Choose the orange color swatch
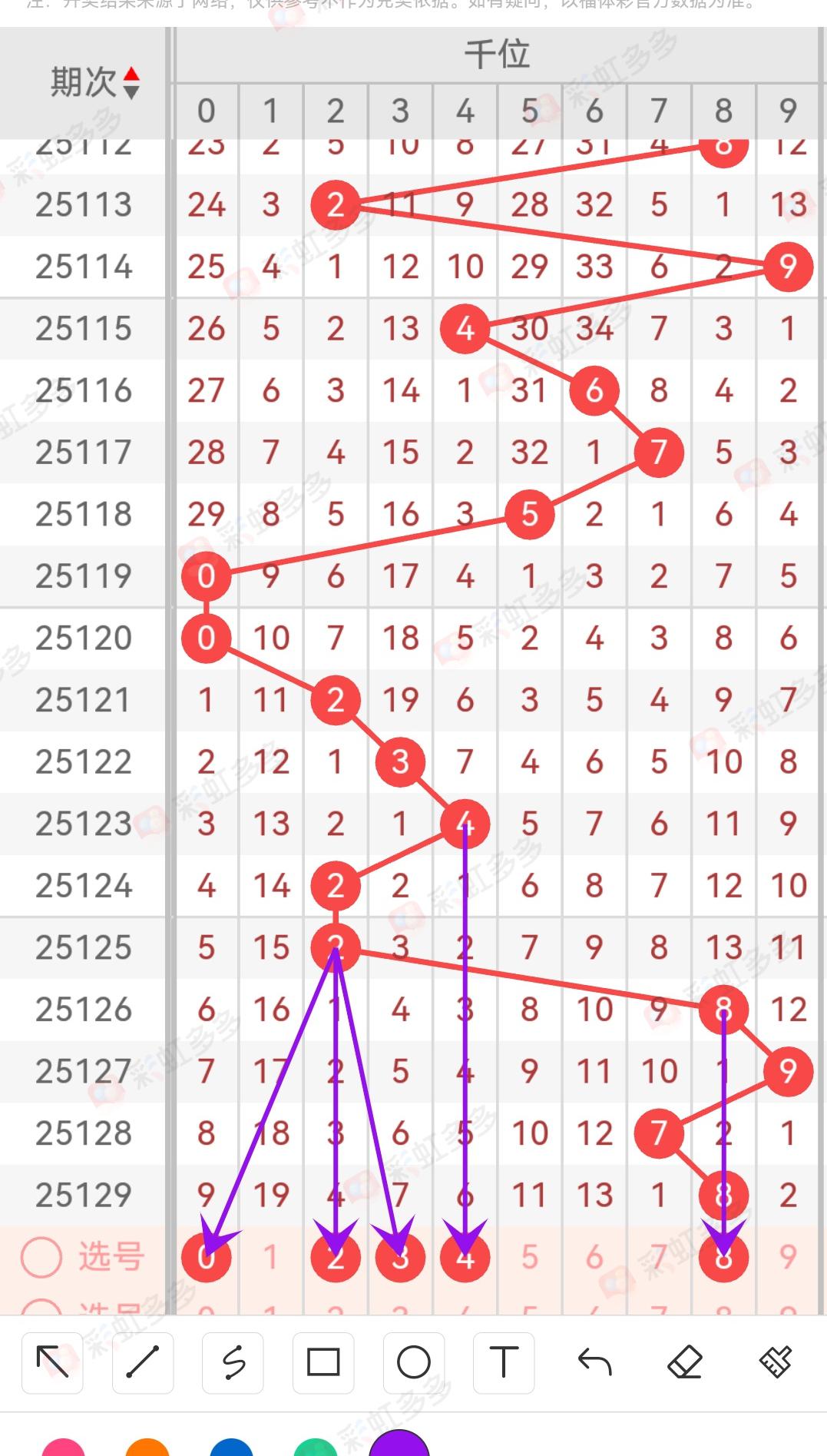Screen dimensions: 827x1456 [147, 1448]
